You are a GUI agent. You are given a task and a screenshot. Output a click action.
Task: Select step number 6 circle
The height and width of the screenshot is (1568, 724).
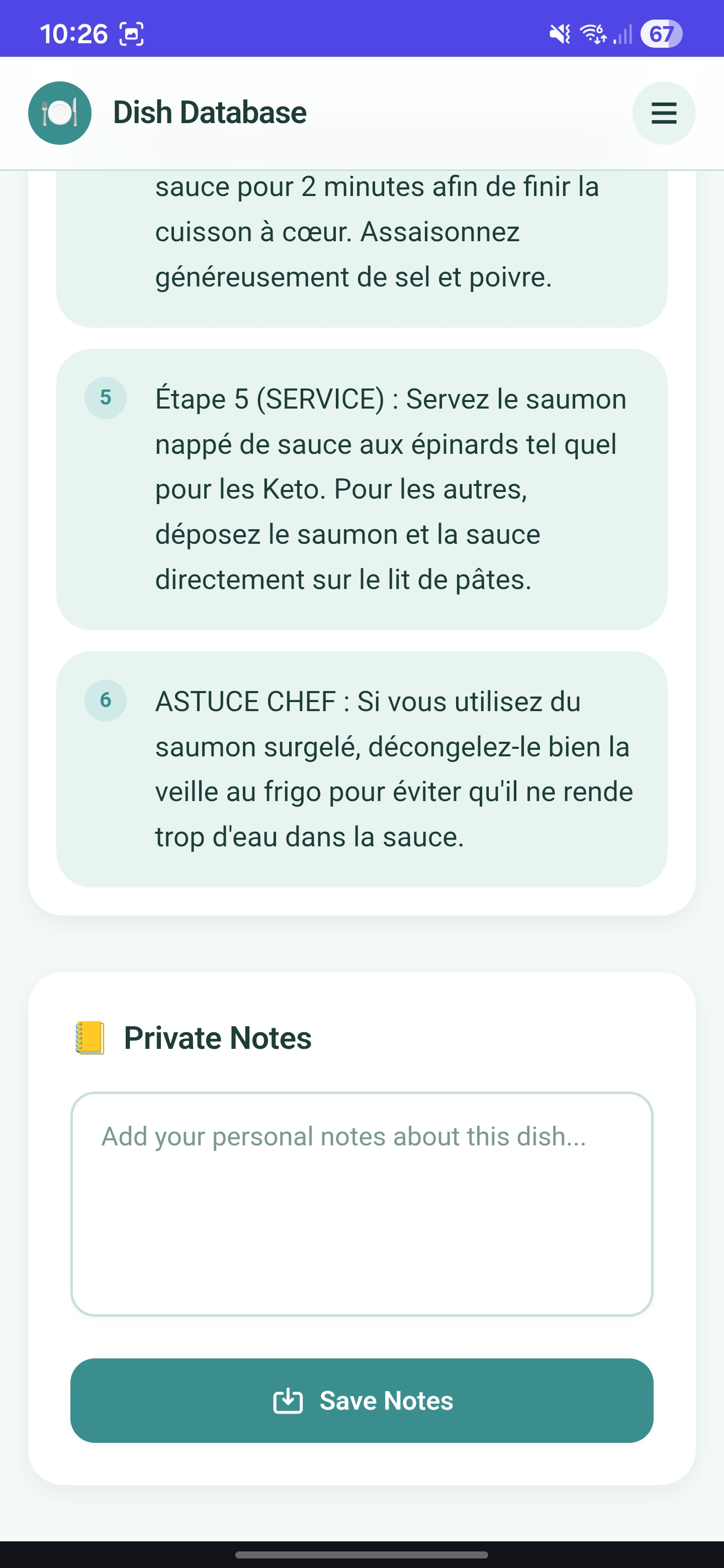(x=106, y=701)
